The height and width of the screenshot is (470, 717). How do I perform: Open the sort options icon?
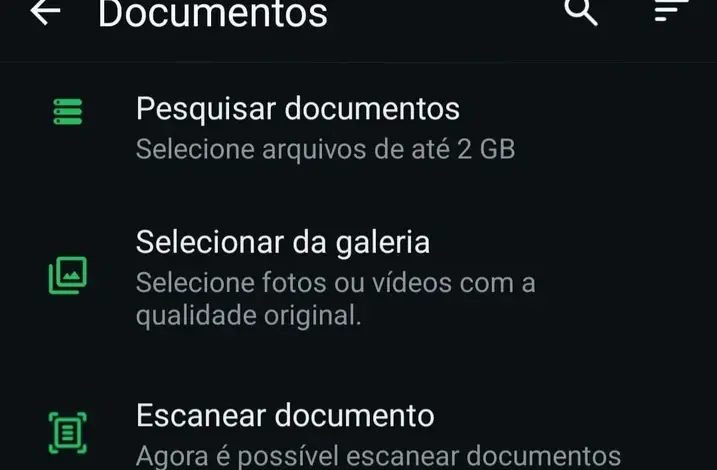click(671, 13)
